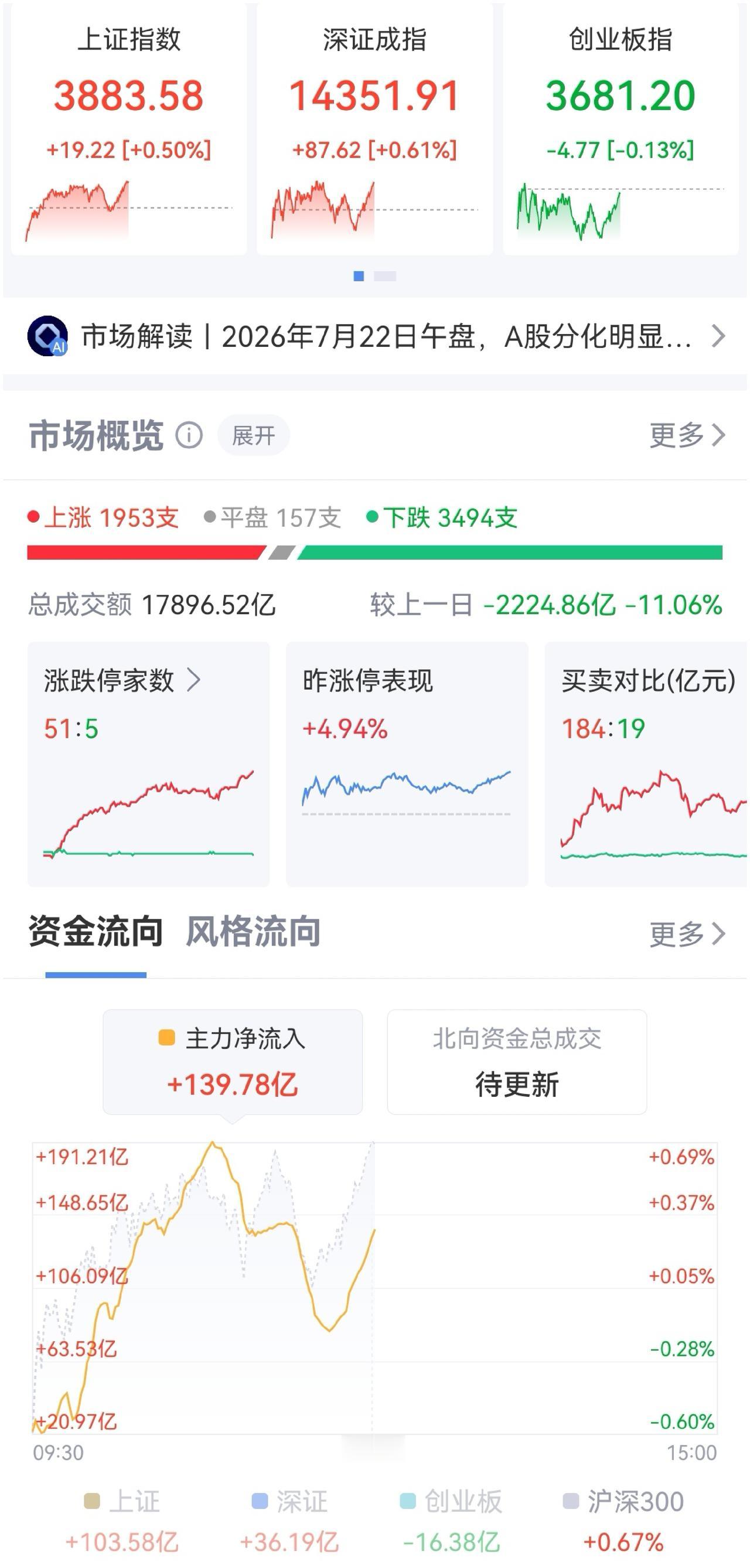Open the 涨跌停家数 card

click(149, 764)
